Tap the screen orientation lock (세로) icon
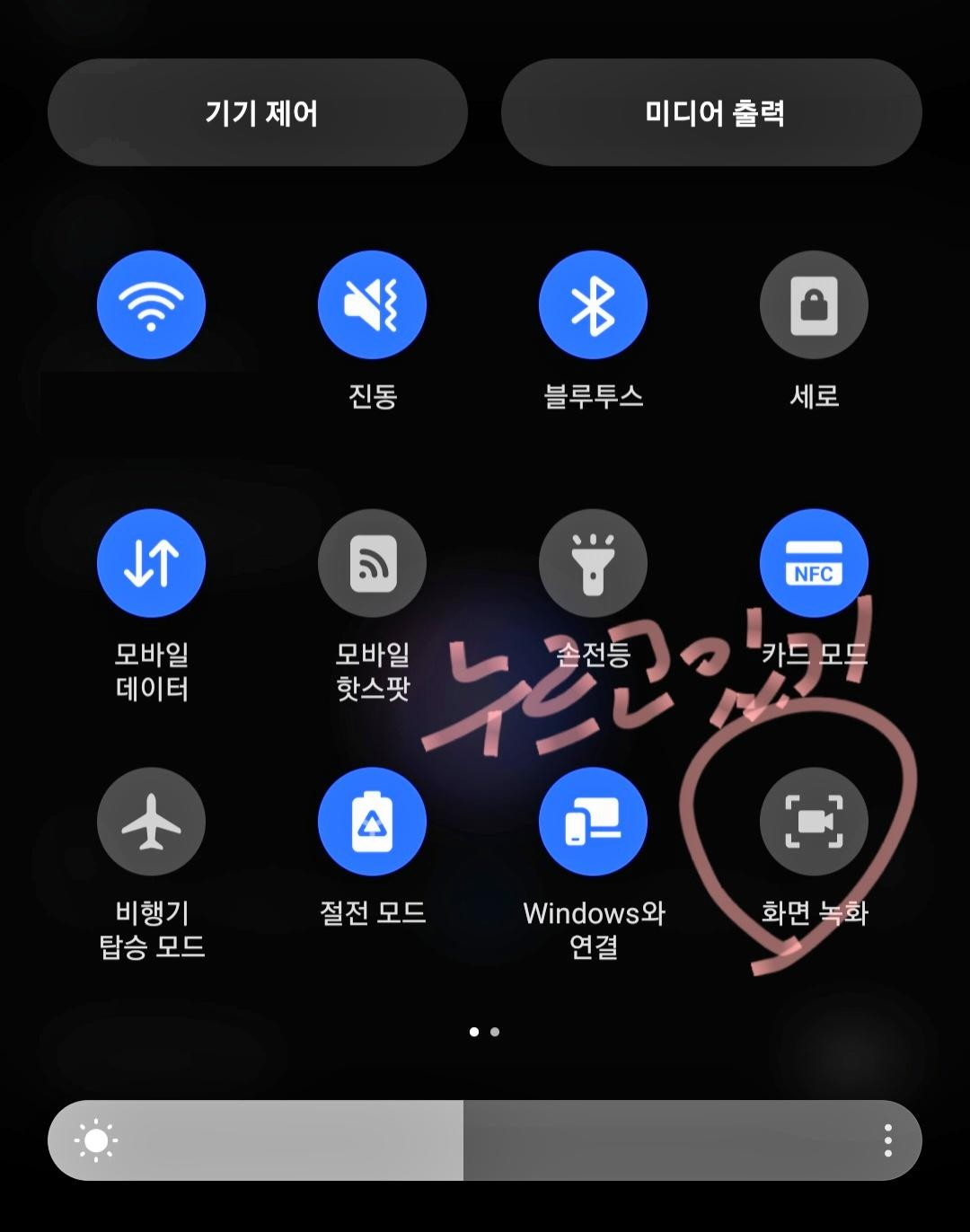 tap(814, 304)
